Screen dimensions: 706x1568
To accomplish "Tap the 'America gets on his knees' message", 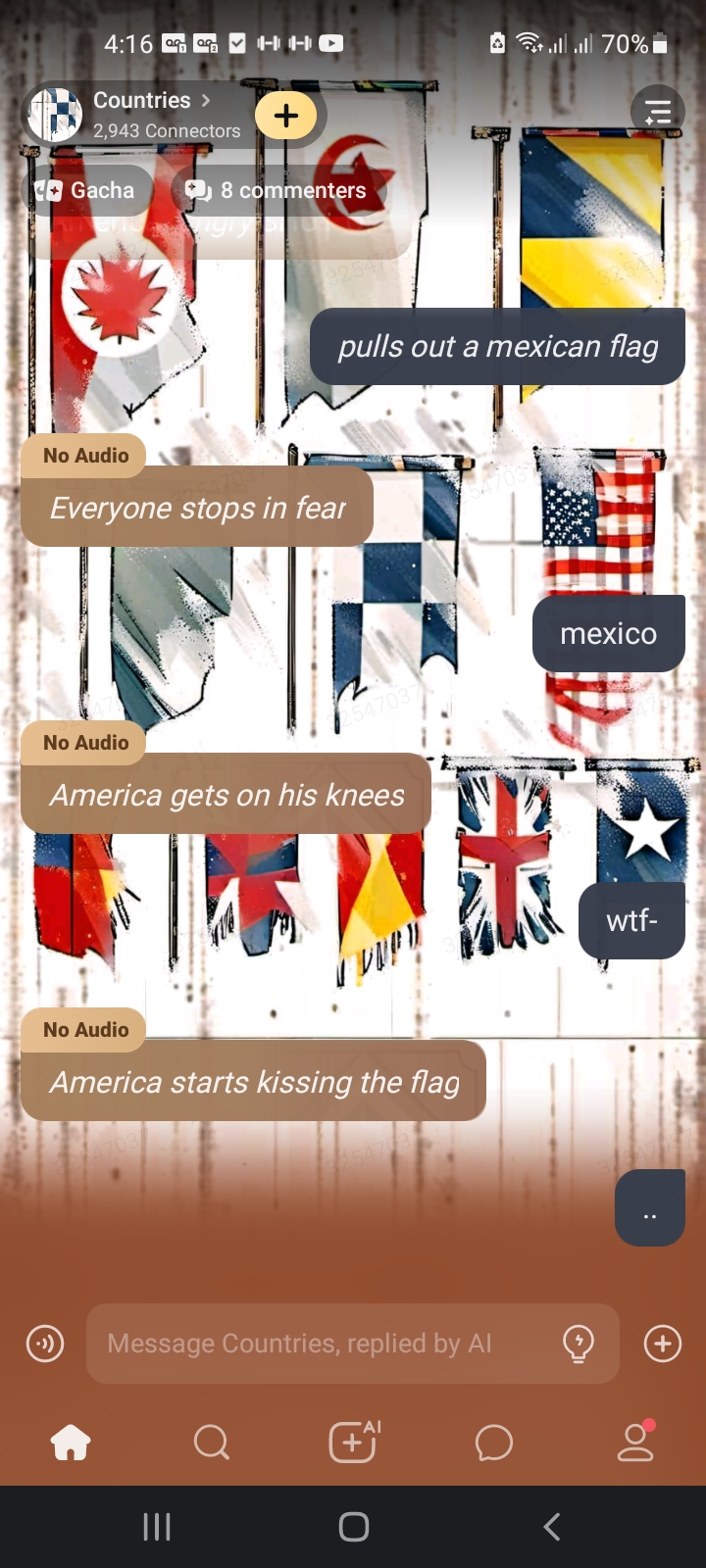I will [x=227, y=795].
